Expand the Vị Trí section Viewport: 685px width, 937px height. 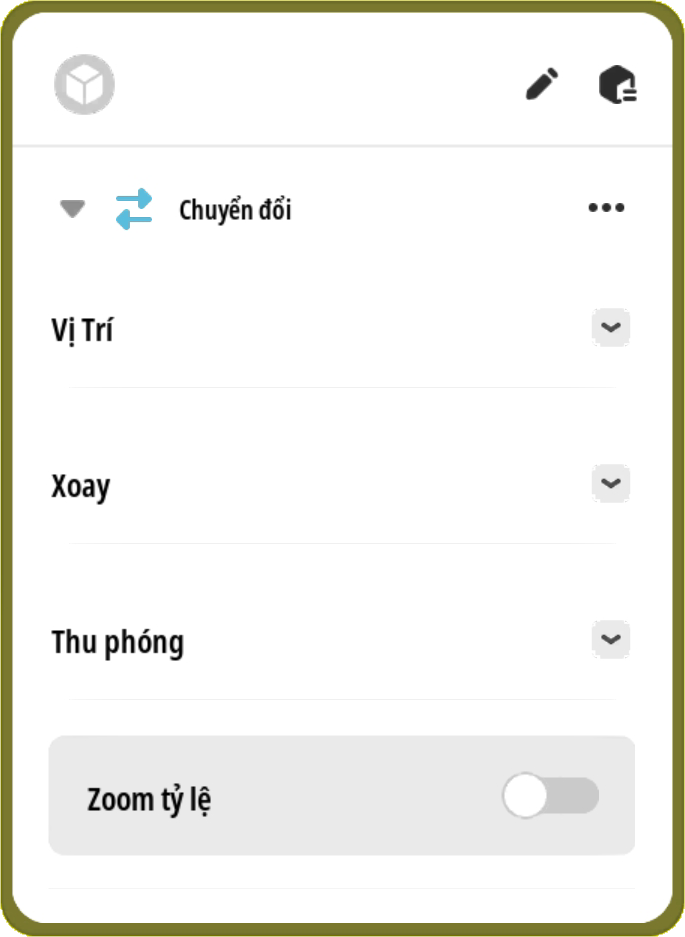pyautogui.click(x=611, y=328)
